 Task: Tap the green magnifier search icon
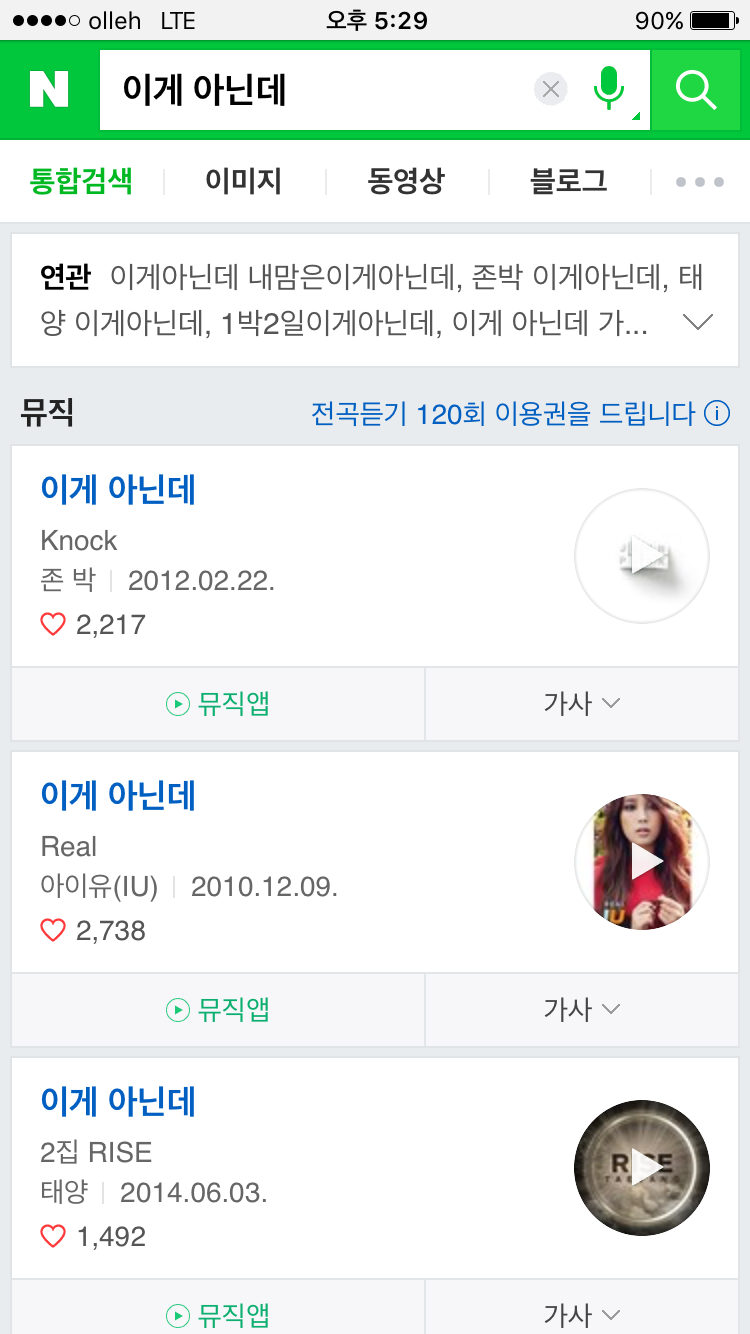point(697,89)
